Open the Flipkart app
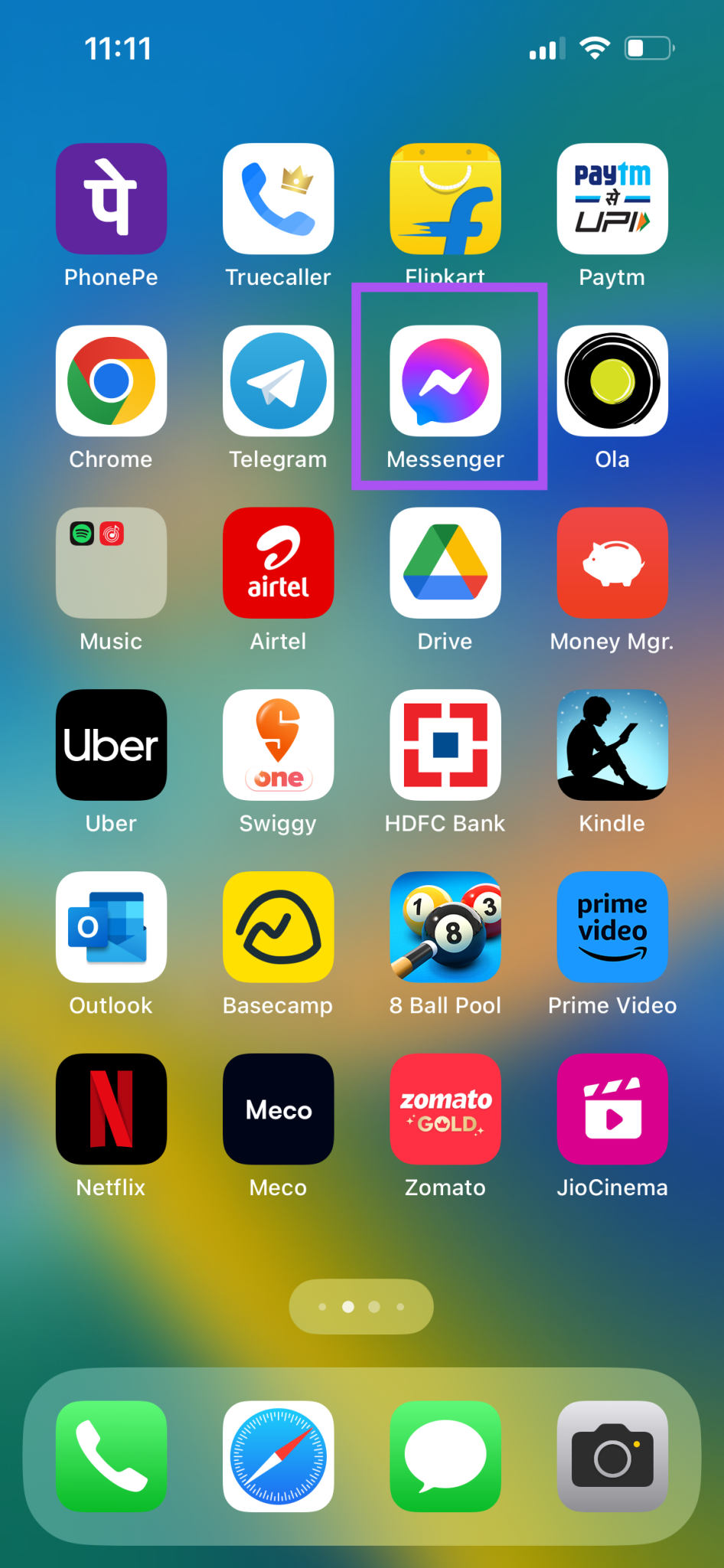The image size is (724, 1568). pos(445,199)
